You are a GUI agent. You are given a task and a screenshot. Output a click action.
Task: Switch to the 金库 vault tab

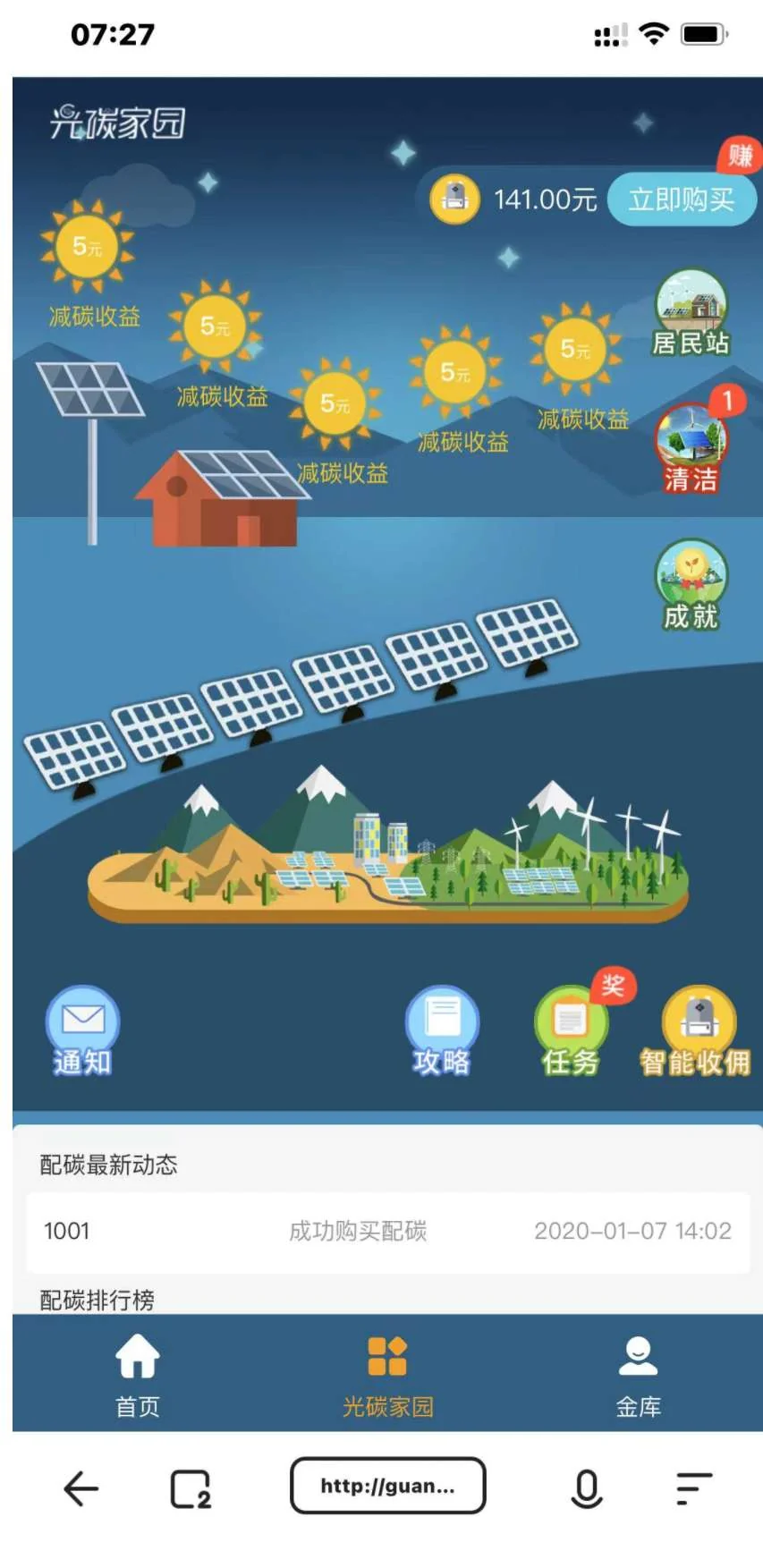[638, 1375]
